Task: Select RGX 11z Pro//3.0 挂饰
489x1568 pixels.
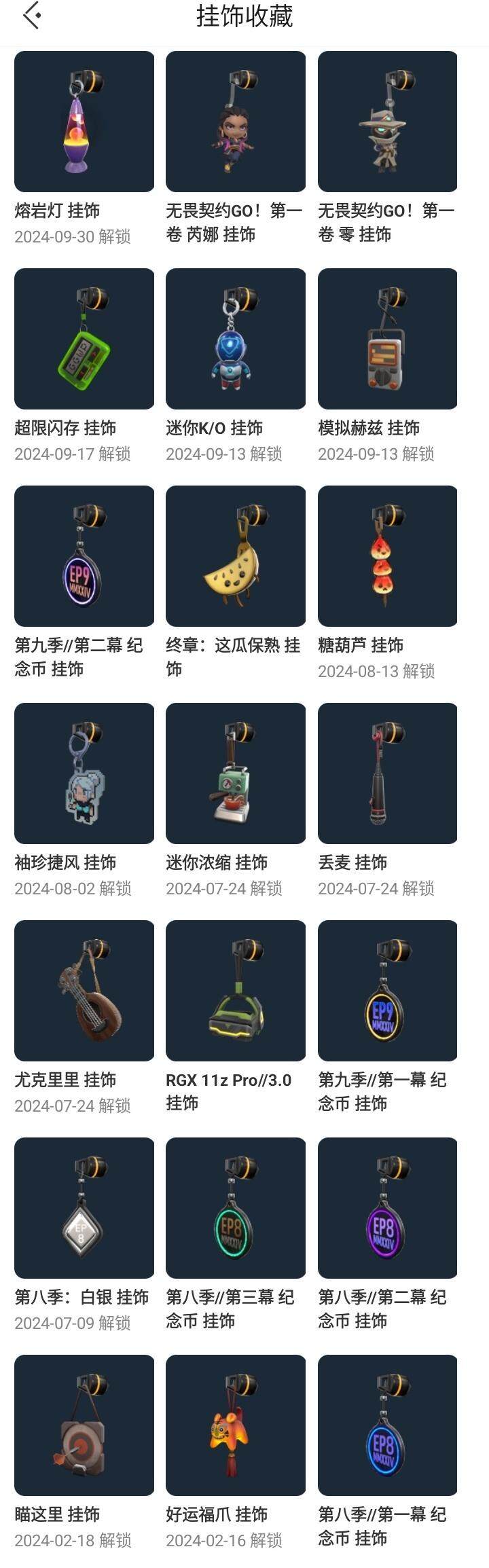Action: click(236, 991)
